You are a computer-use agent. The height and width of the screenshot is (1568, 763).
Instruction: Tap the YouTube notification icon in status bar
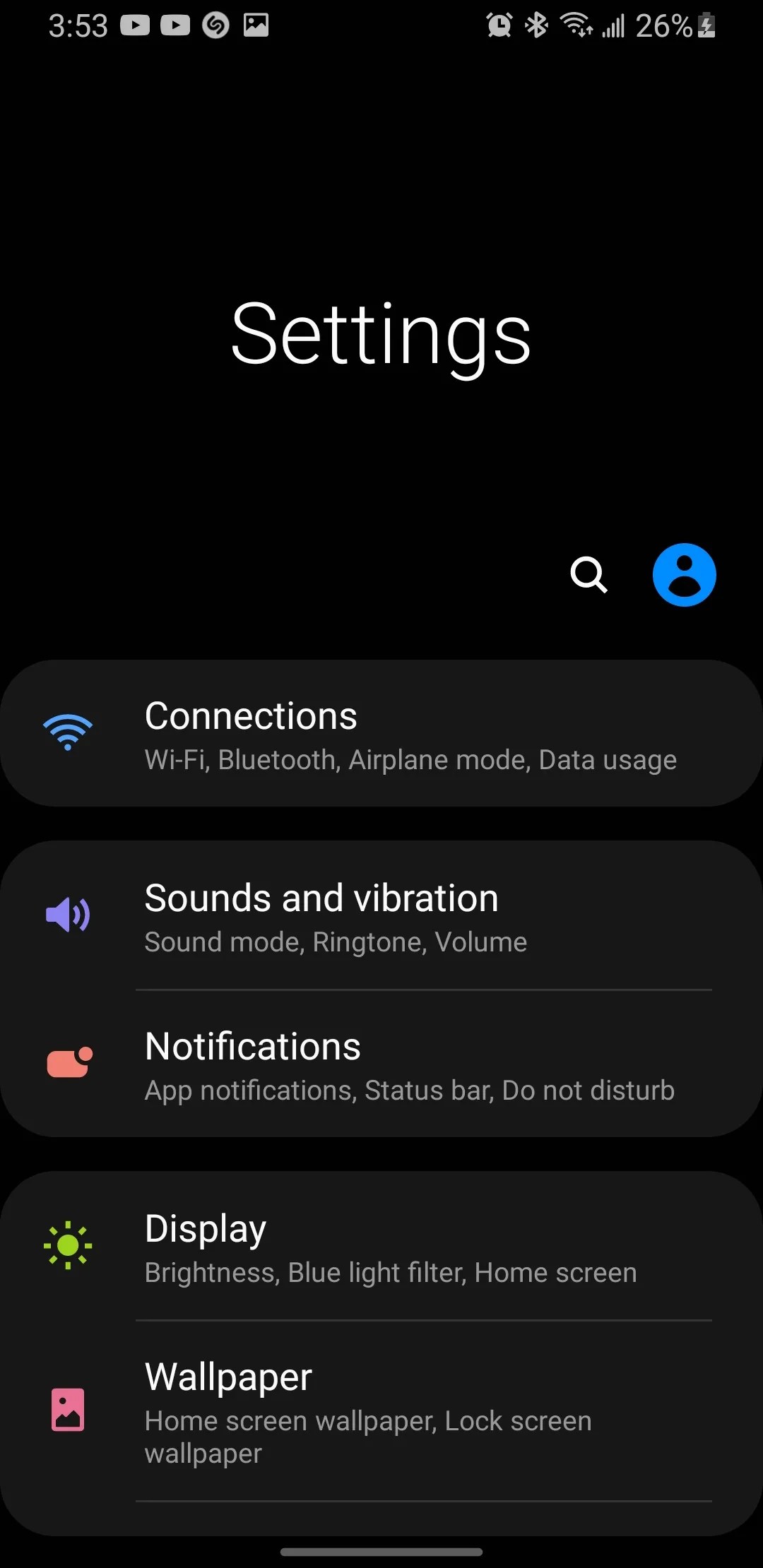[136, 26]
